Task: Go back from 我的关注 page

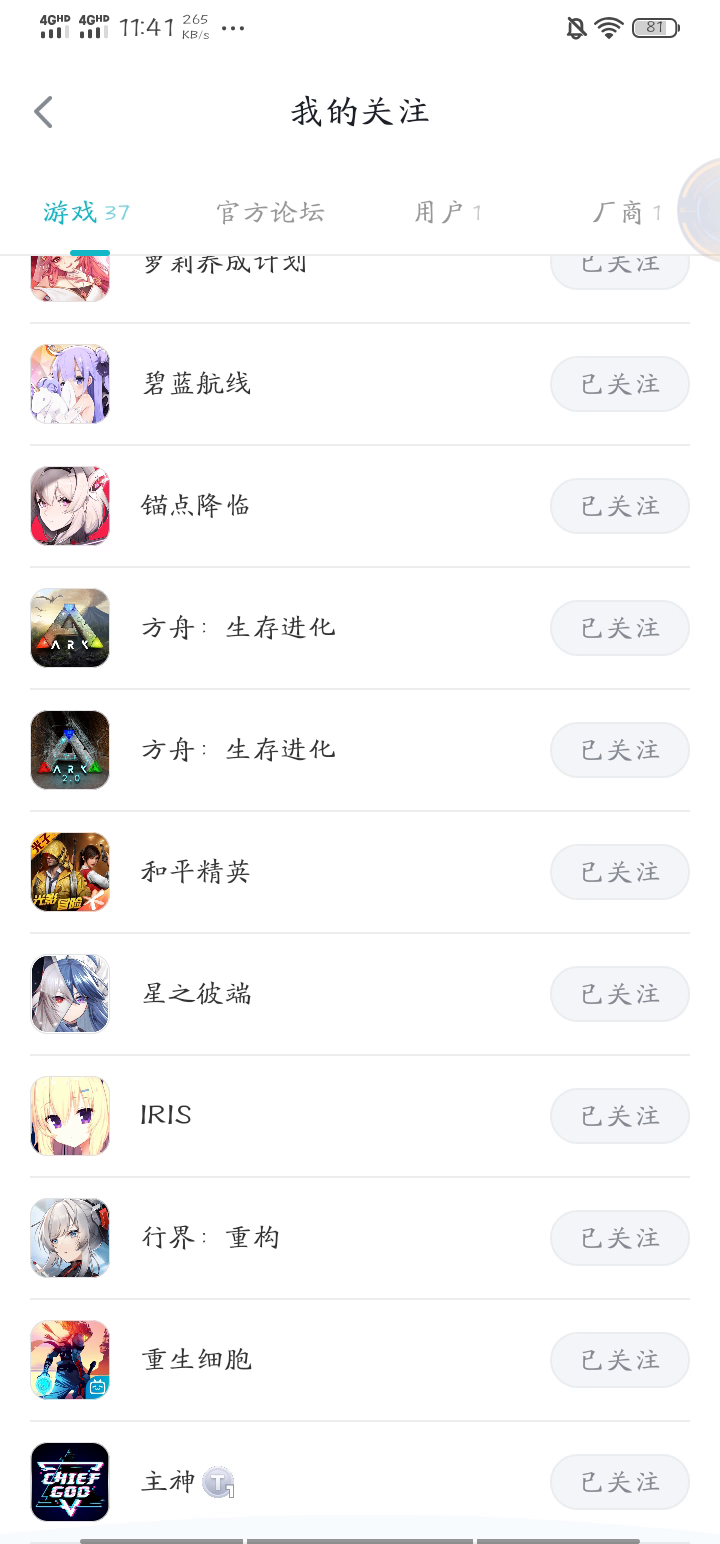Action: click(x=43, y=112)
